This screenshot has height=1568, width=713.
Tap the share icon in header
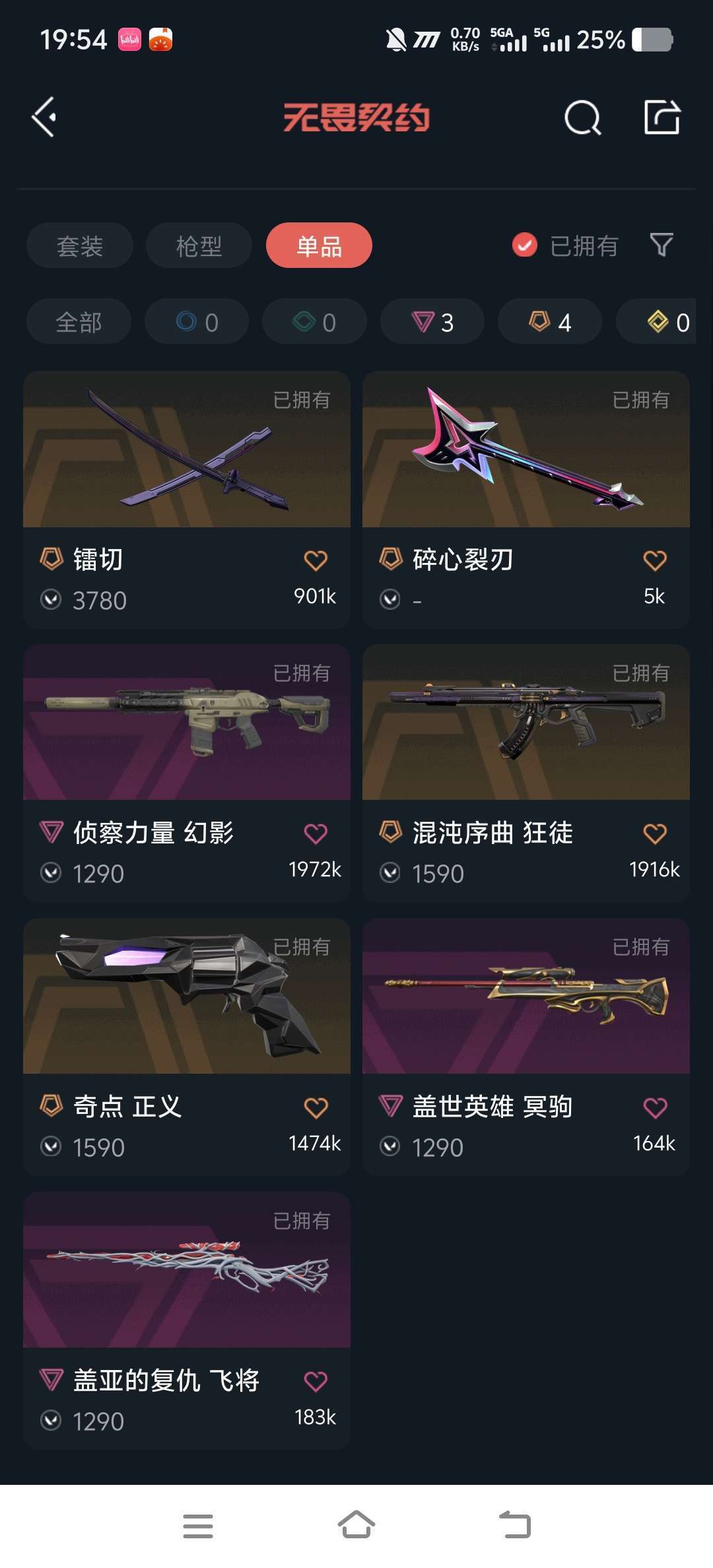point(662,117)
